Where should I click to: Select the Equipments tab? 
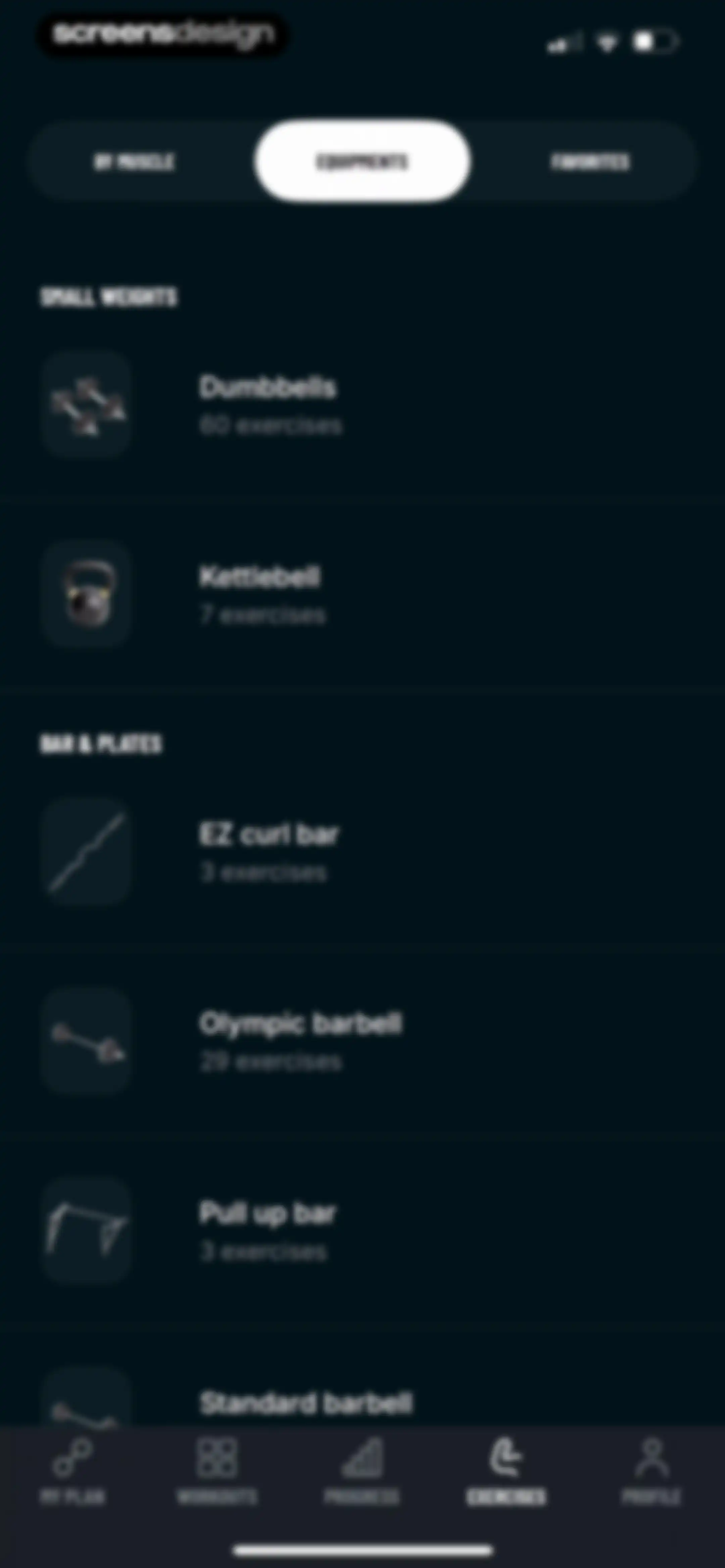tap(362, 161)
